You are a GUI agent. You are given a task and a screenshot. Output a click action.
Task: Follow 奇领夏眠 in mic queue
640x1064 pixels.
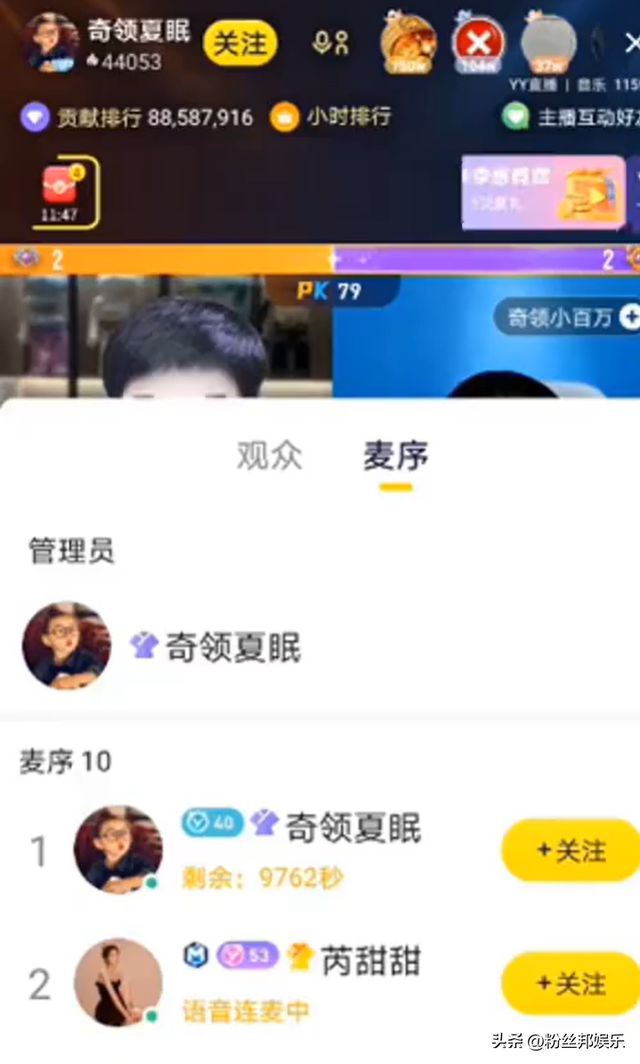tap(570, 850)
